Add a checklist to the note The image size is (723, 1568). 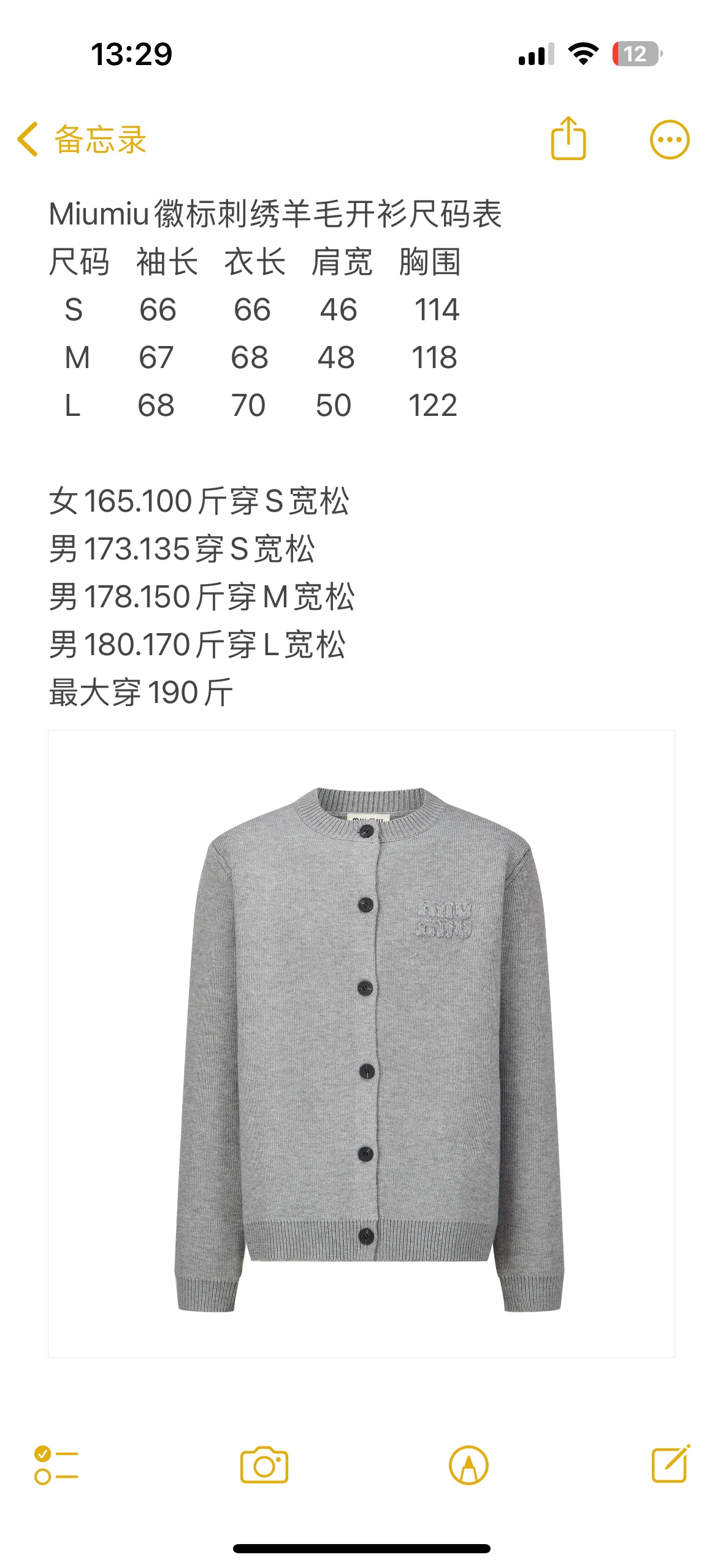(56, 1465)
